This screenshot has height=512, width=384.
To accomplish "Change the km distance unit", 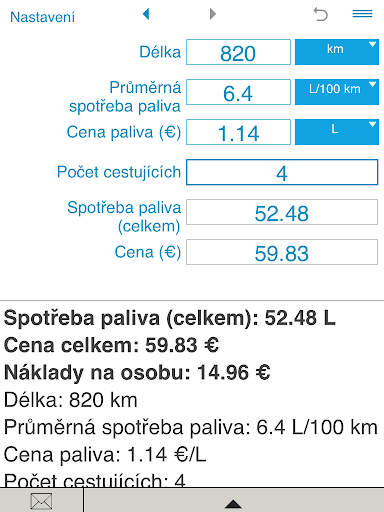I will pos(337,52).
